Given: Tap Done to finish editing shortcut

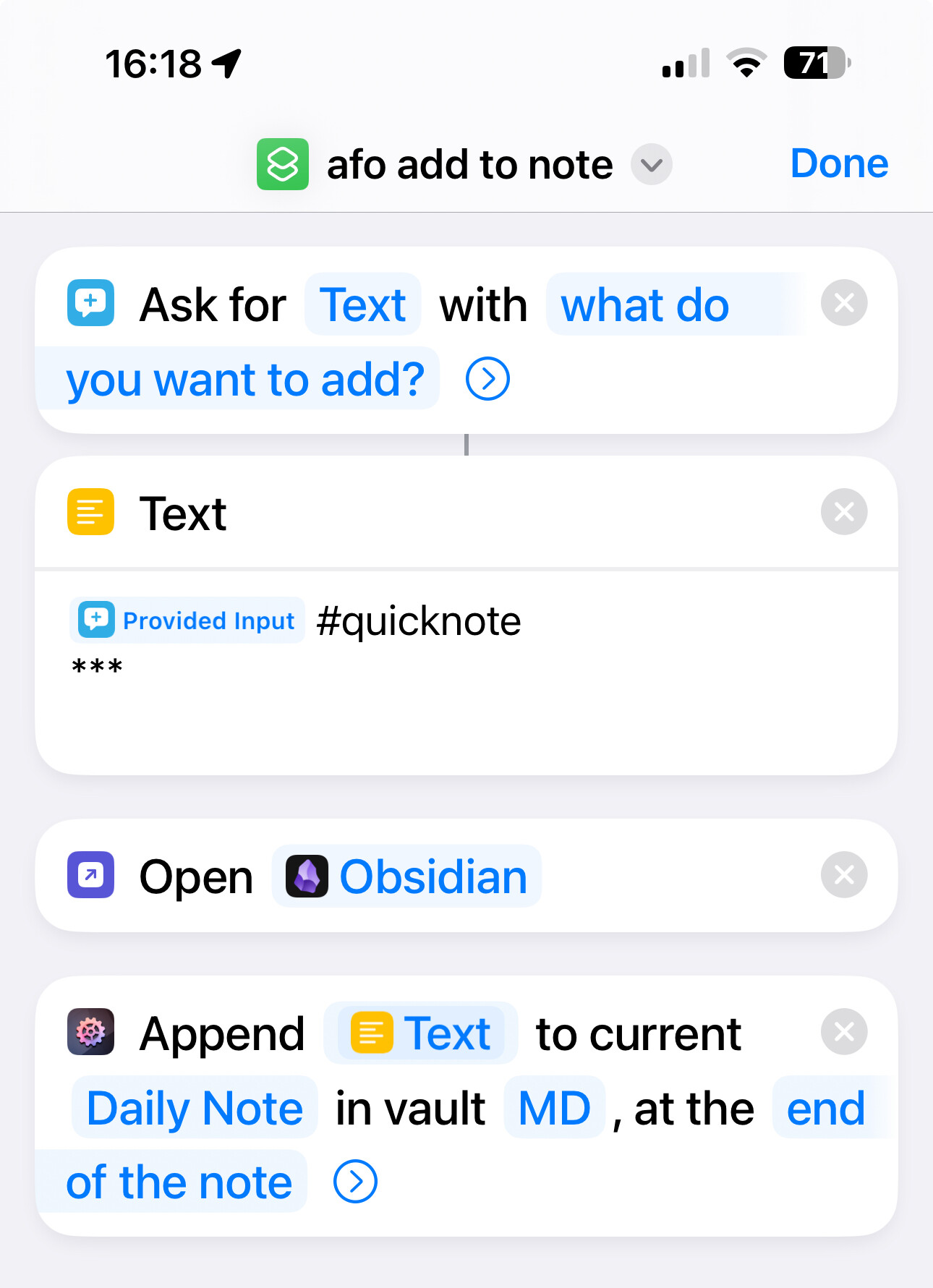Looking at the screenshot, I should pos(838,163).
